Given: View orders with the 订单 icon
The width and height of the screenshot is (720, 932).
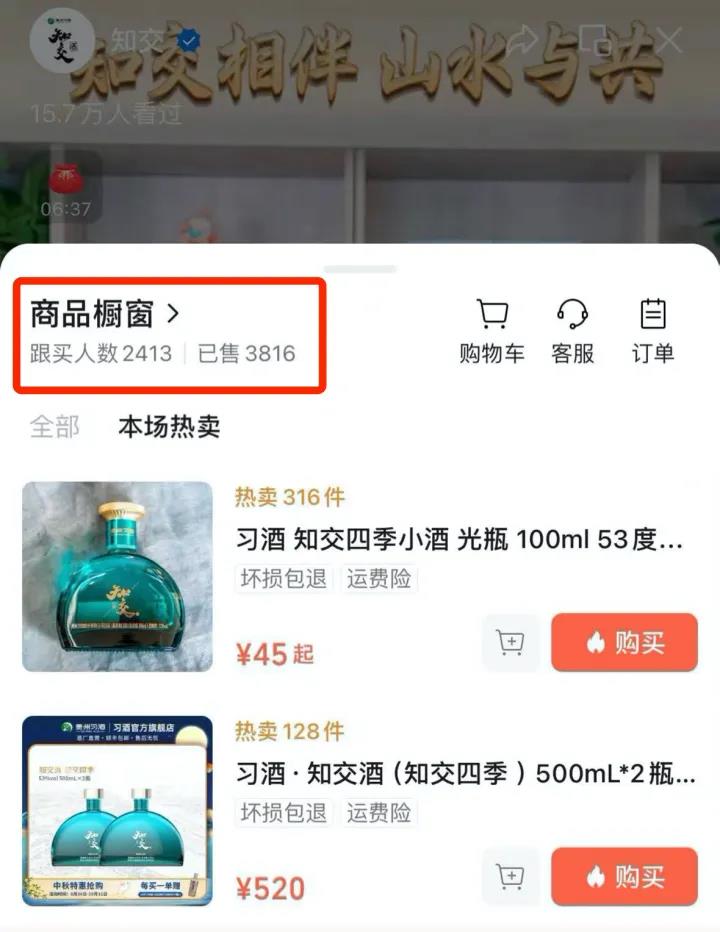Looking at the screenshot, I should point(655,314).
